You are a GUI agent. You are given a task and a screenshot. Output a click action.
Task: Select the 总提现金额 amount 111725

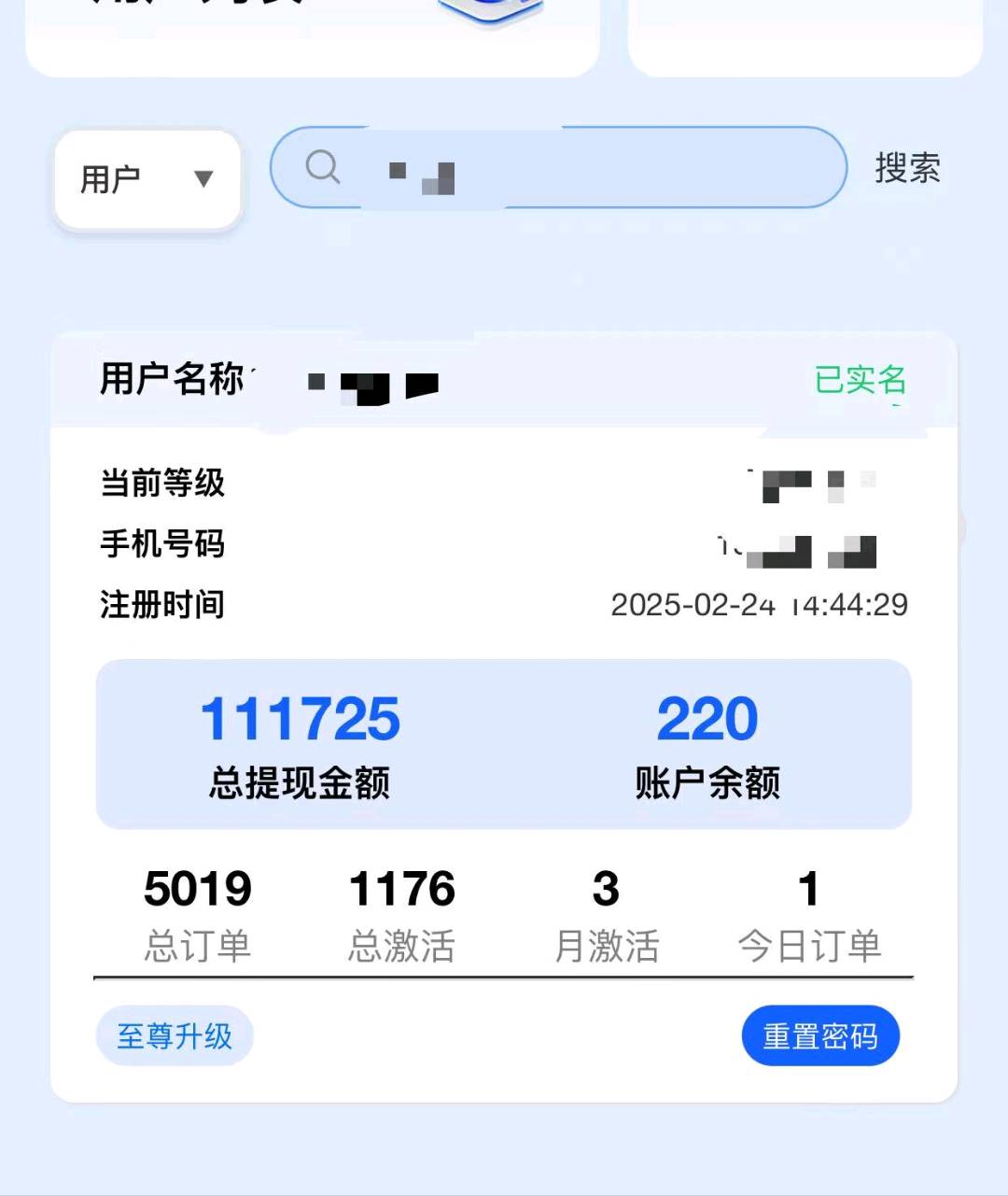click(301, 717)
